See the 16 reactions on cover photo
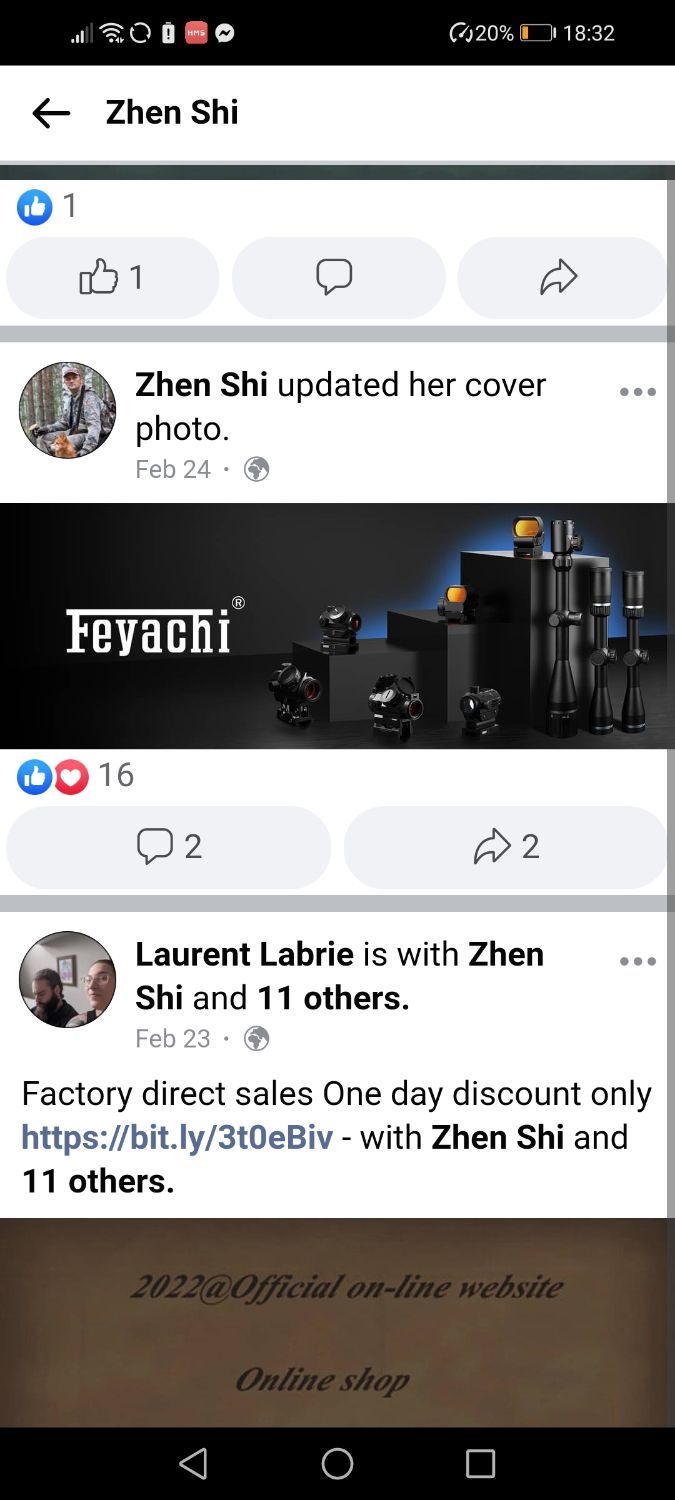Image resolution: width=675 pixels, height=1500 pixels. pyautogui.click(x=75, y=775)
